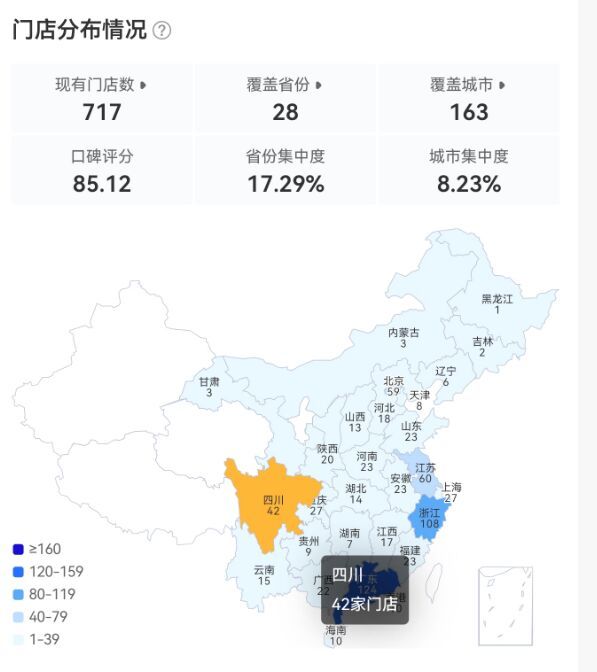597x672 pixels.
Task: Tap 甘肃 province on the map
Action: (209, 387)
